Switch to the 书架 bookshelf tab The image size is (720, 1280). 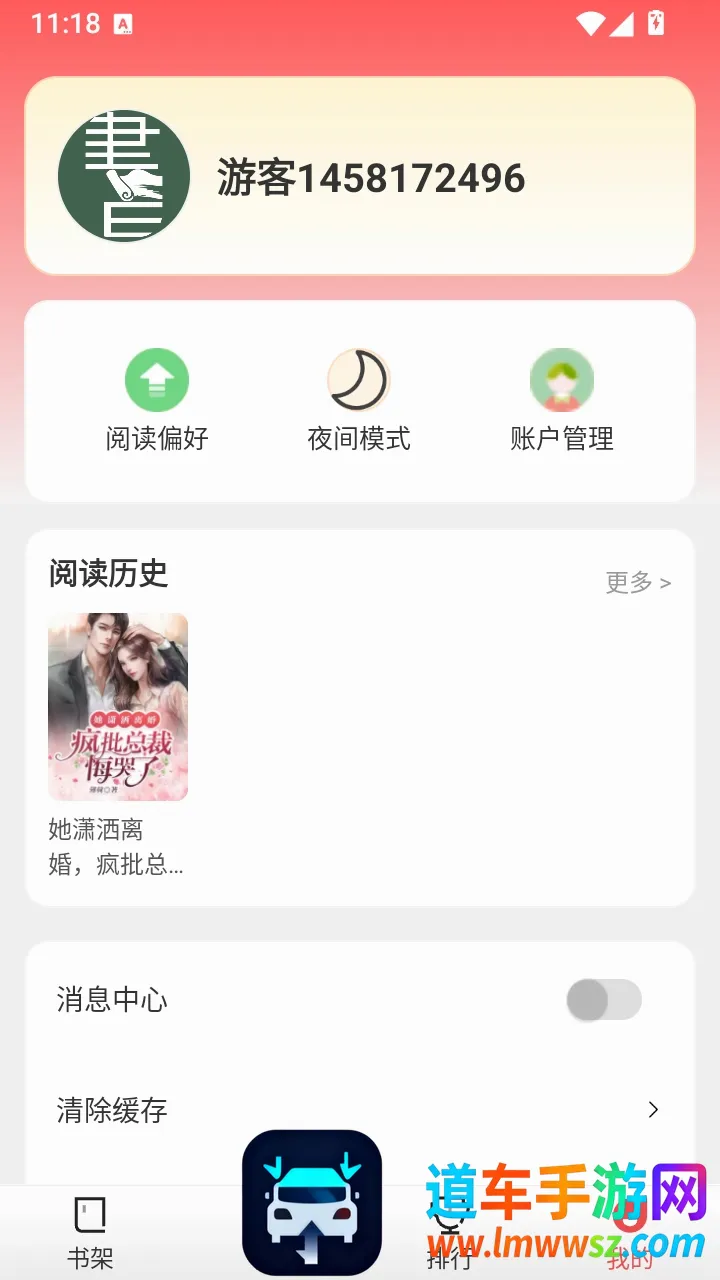click(x=90, y=1233)
